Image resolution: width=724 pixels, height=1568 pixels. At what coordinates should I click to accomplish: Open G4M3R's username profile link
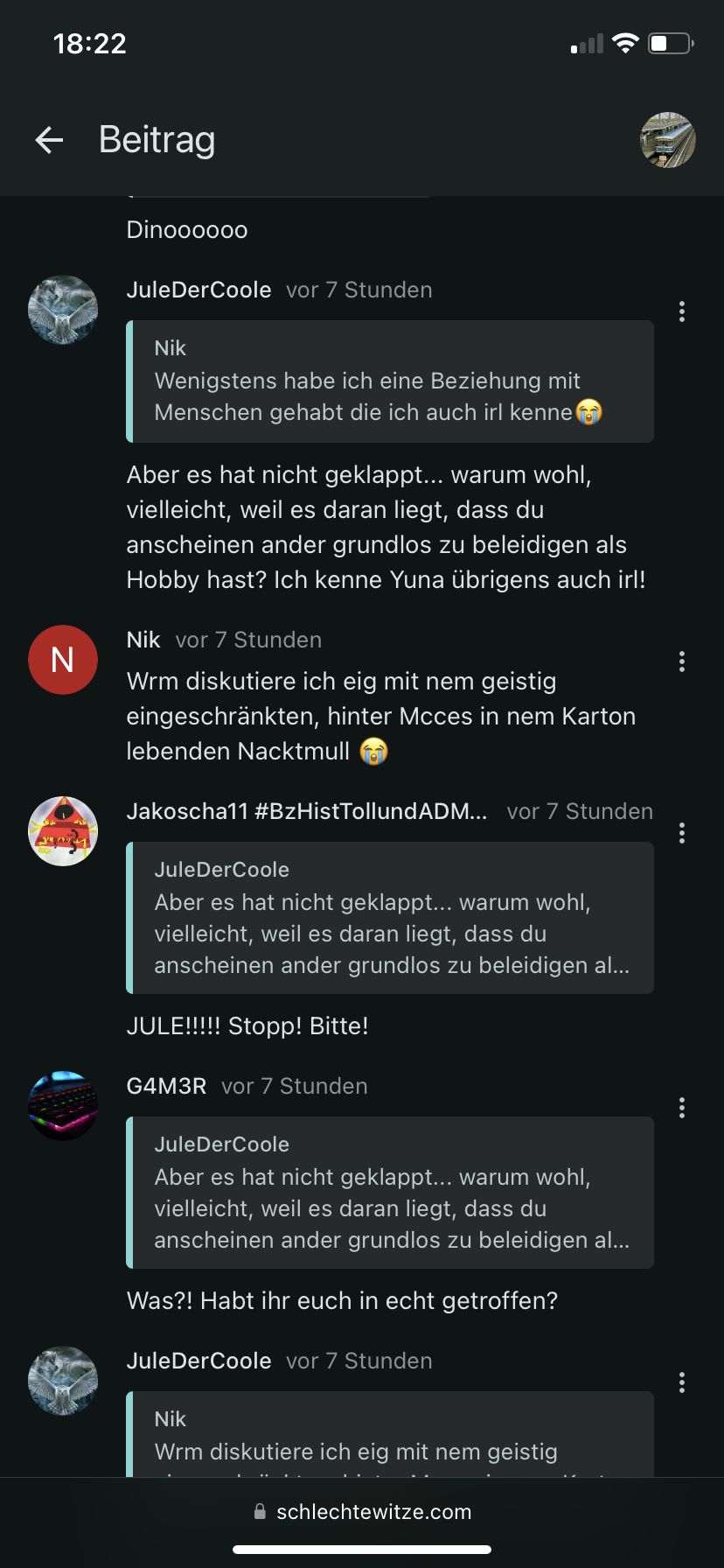(166, 1086)
